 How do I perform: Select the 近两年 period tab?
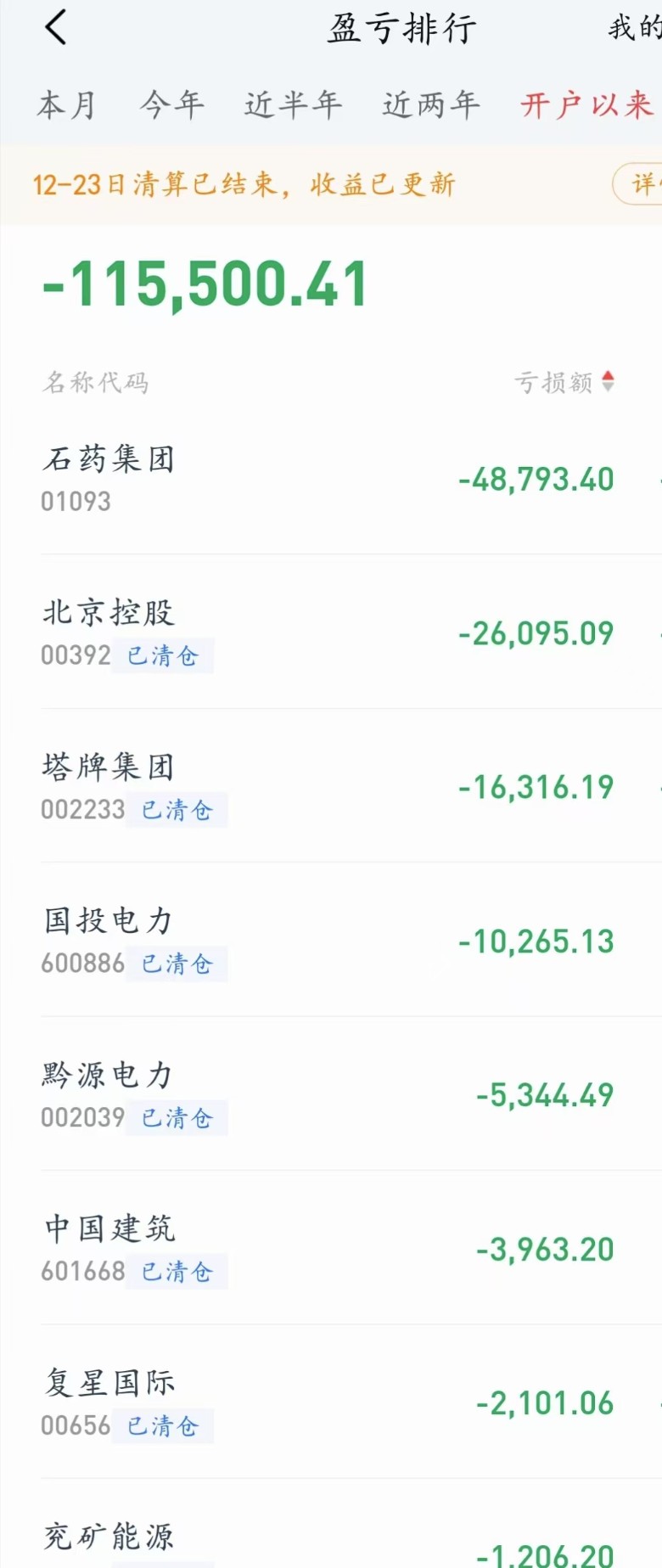431,105
